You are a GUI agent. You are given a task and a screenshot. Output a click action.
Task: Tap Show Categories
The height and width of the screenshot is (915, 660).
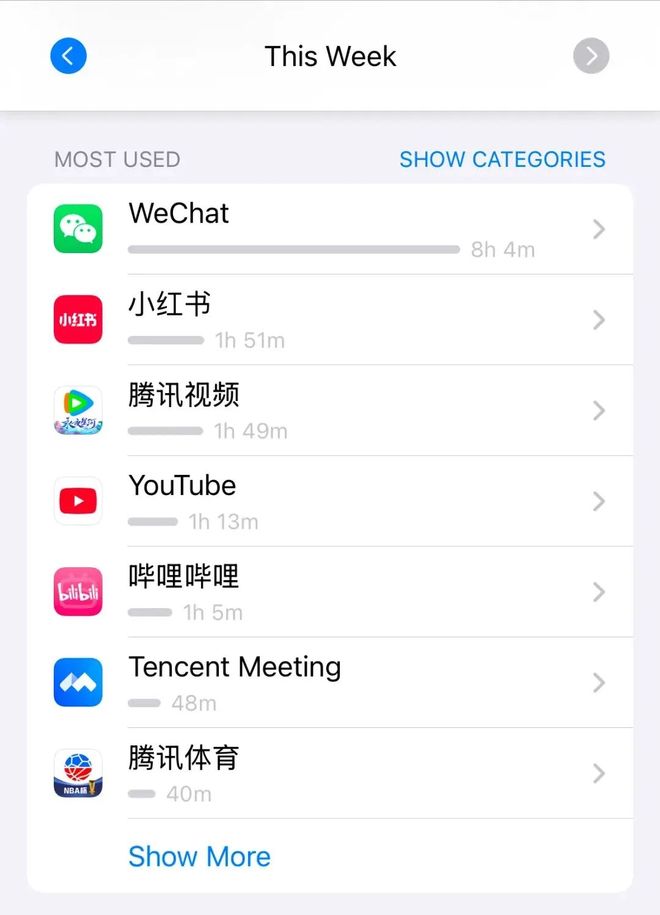point(502,160)
